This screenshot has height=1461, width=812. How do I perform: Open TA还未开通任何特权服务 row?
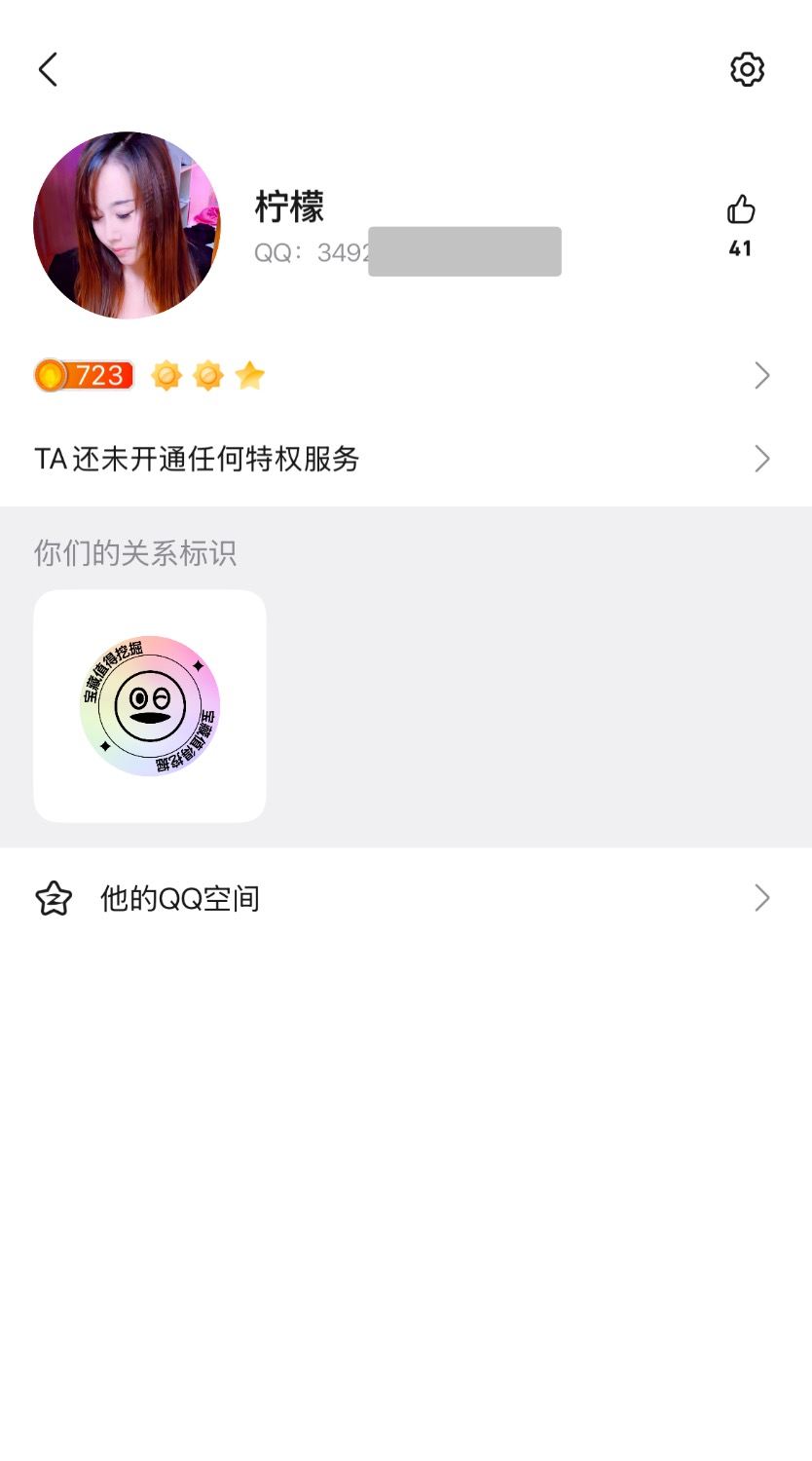(404, 459)
